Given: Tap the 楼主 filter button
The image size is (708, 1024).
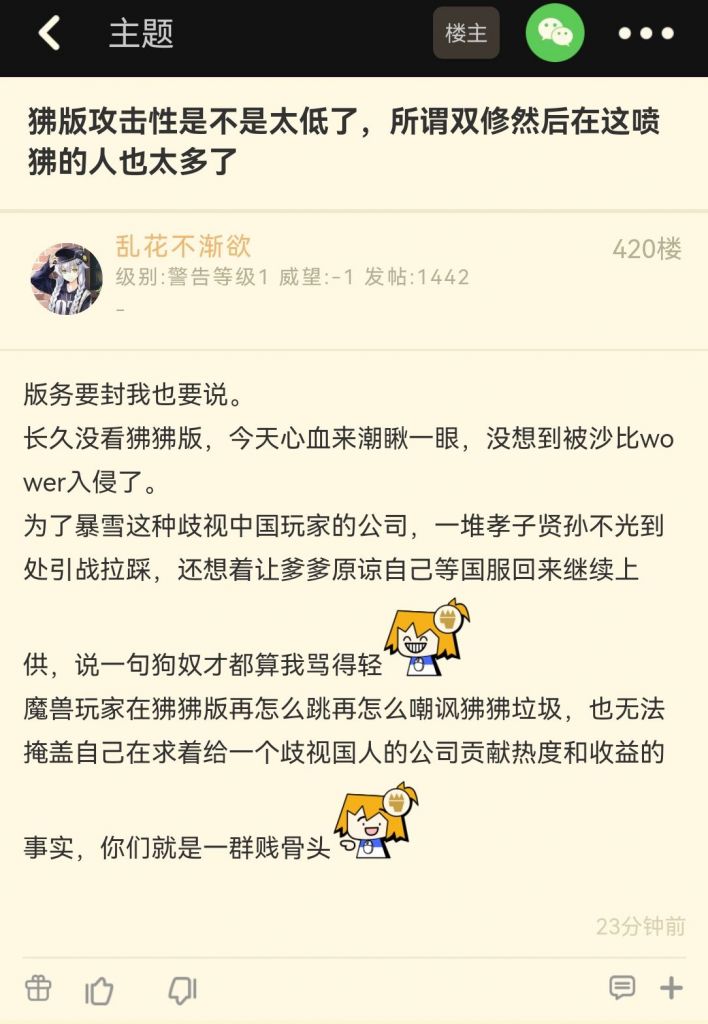Looking at the screenshot, I should pyautogui.click(x=466, y=33).
